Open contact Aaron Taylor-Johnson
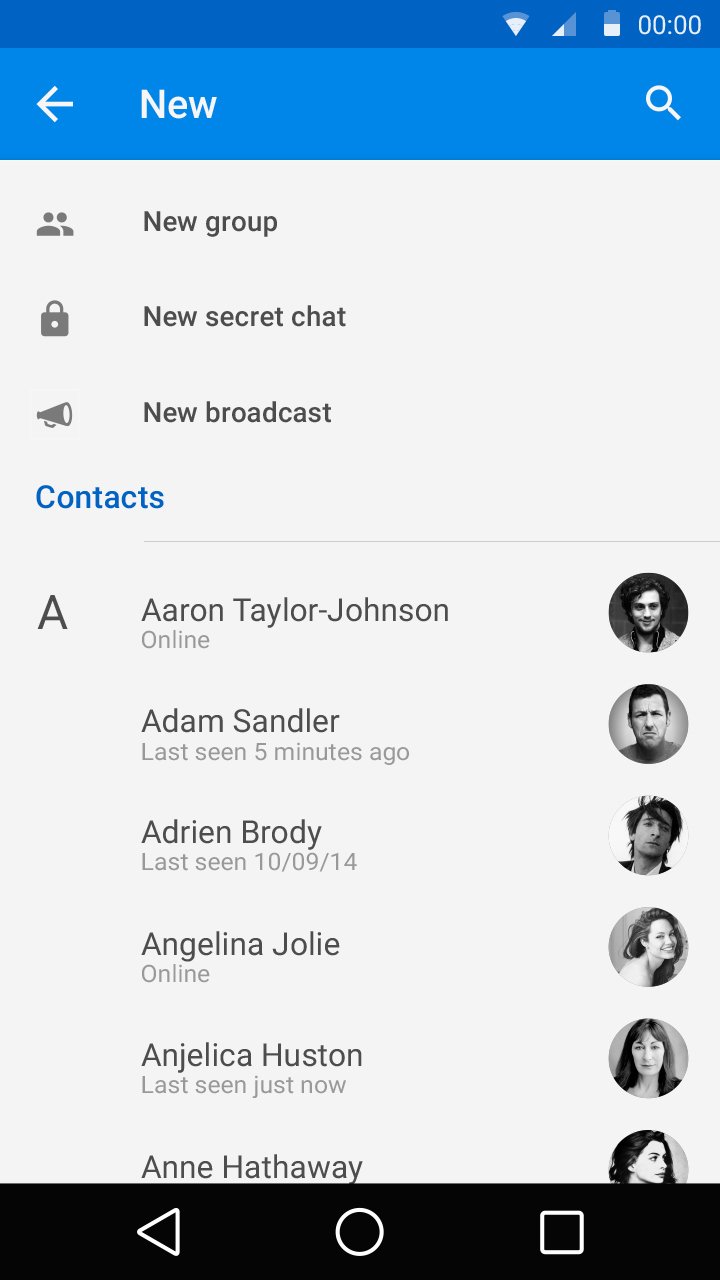Screen dimensions: 720x1280 pos(360,613)
